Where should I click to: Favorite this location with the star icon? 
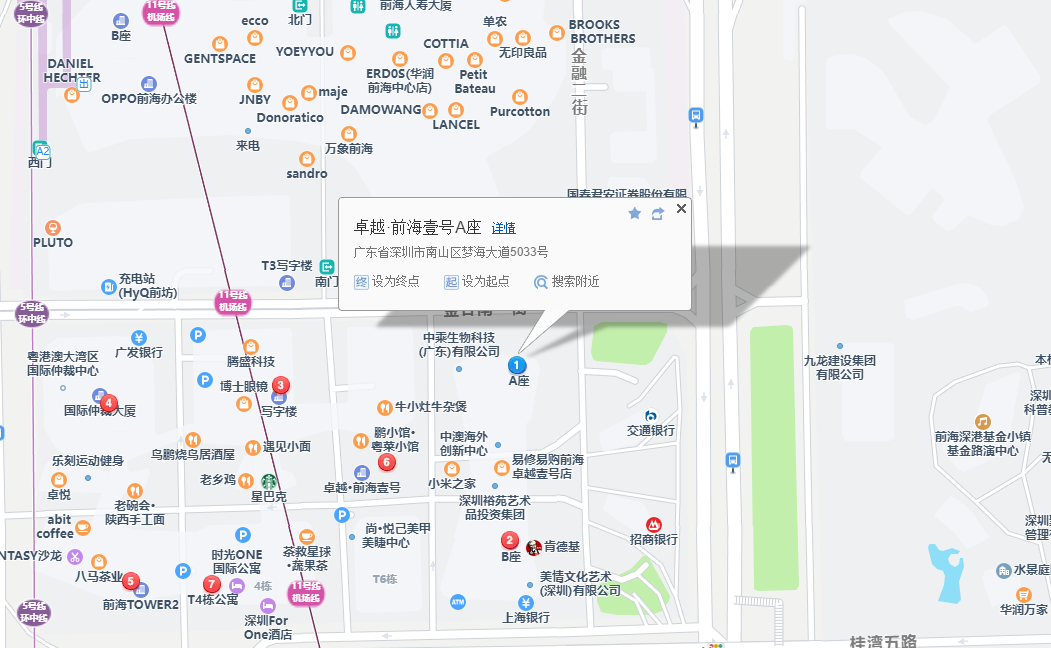click(634, 213)
